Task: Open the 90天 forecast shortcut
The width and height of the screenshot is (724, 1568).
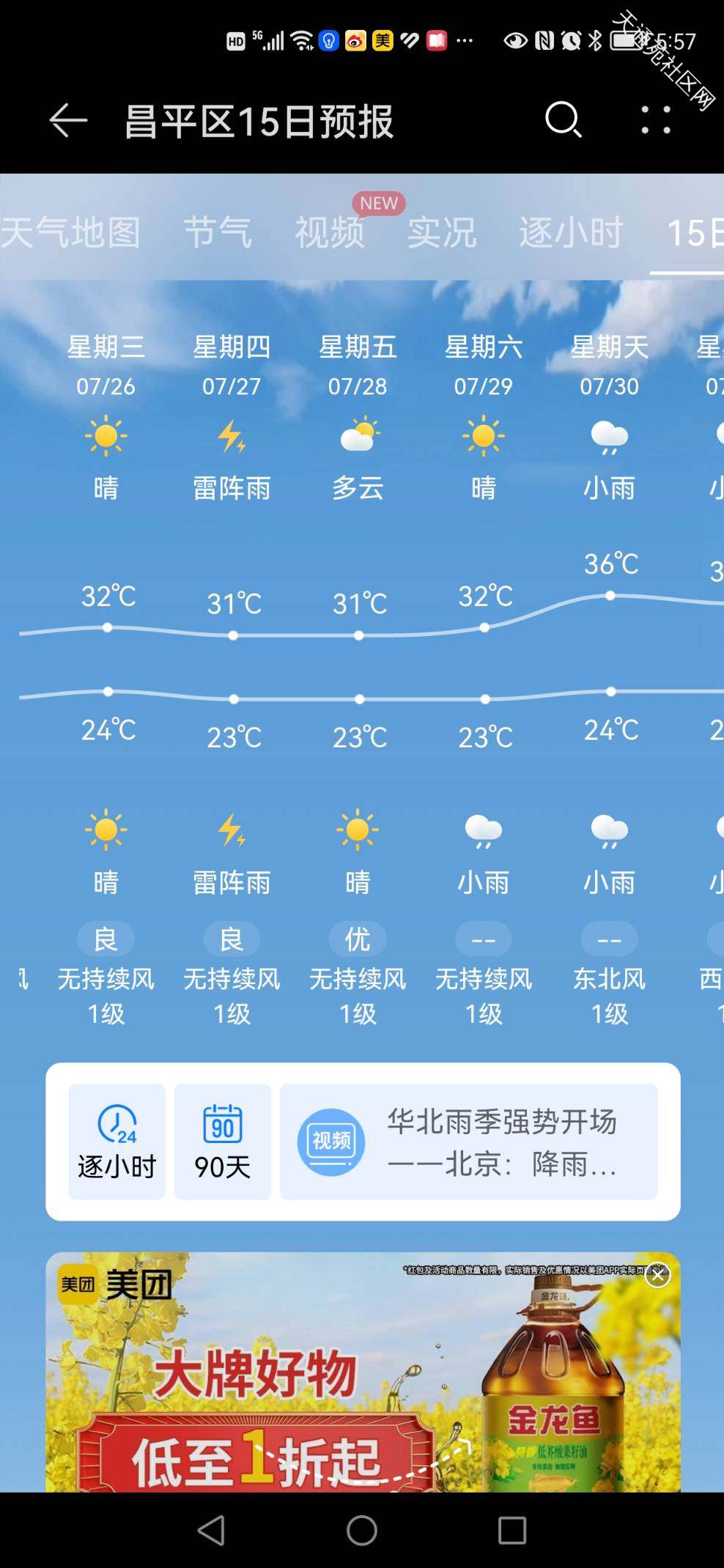Action: click(x=223, y=1142)
